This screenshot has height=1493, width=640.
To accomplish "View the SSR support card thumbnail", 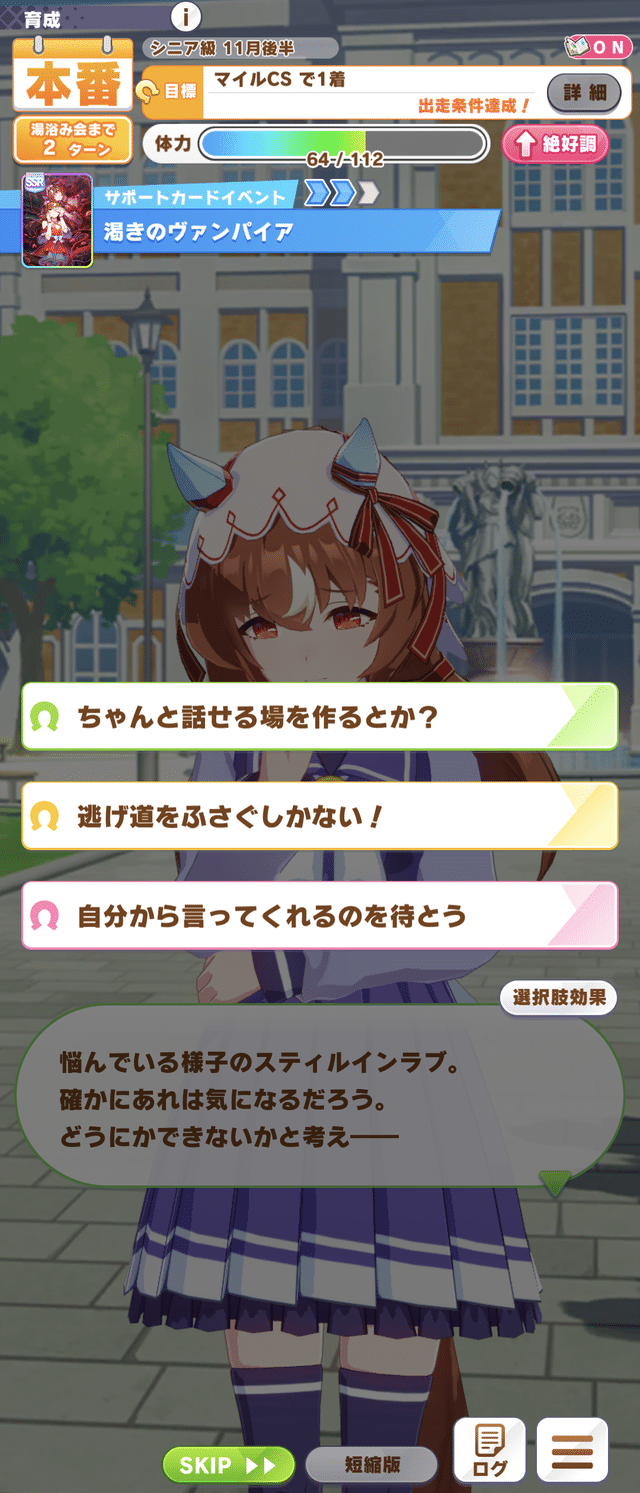I will tap(57, 221).
